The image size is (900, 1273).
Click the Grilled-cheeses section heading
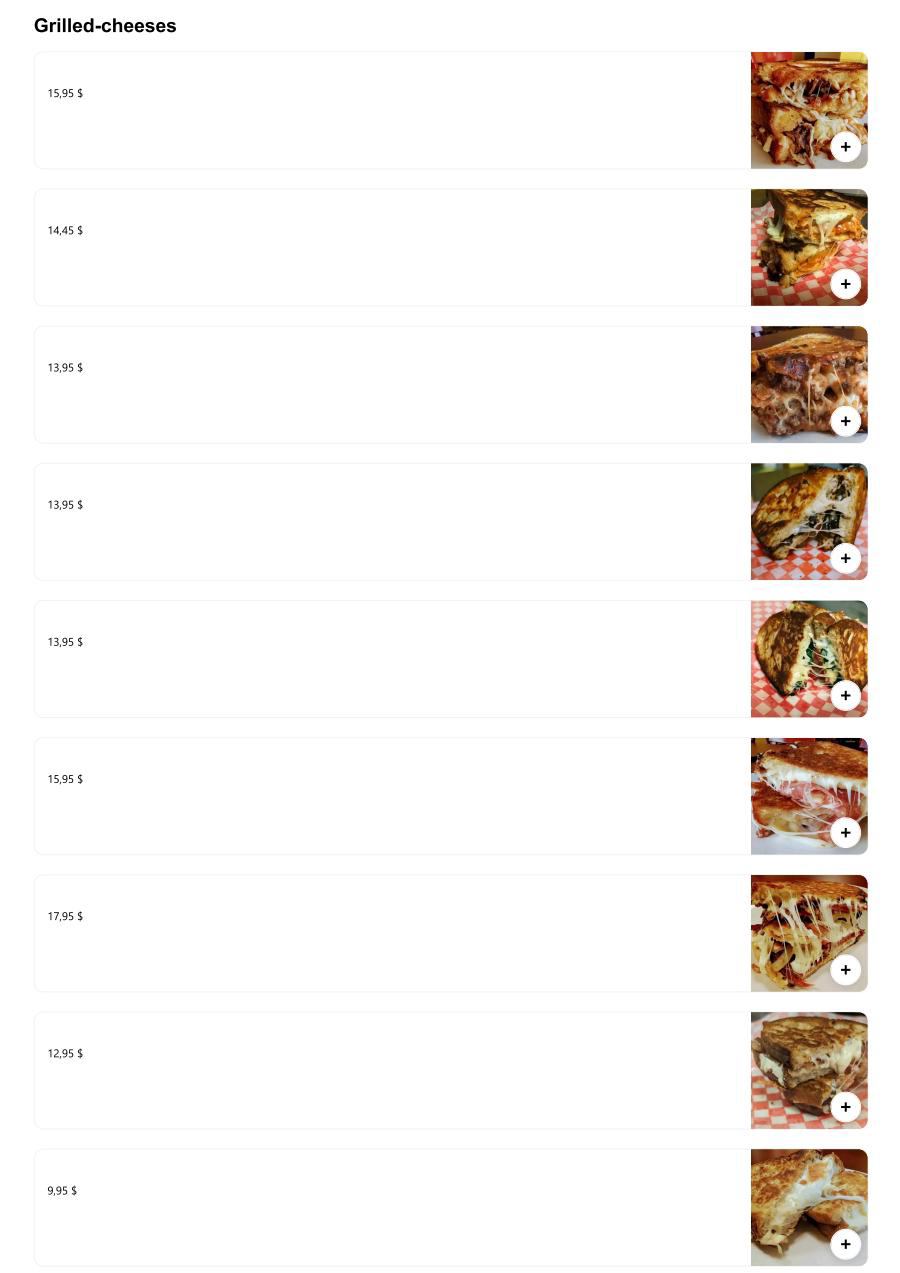click(105, 25)
